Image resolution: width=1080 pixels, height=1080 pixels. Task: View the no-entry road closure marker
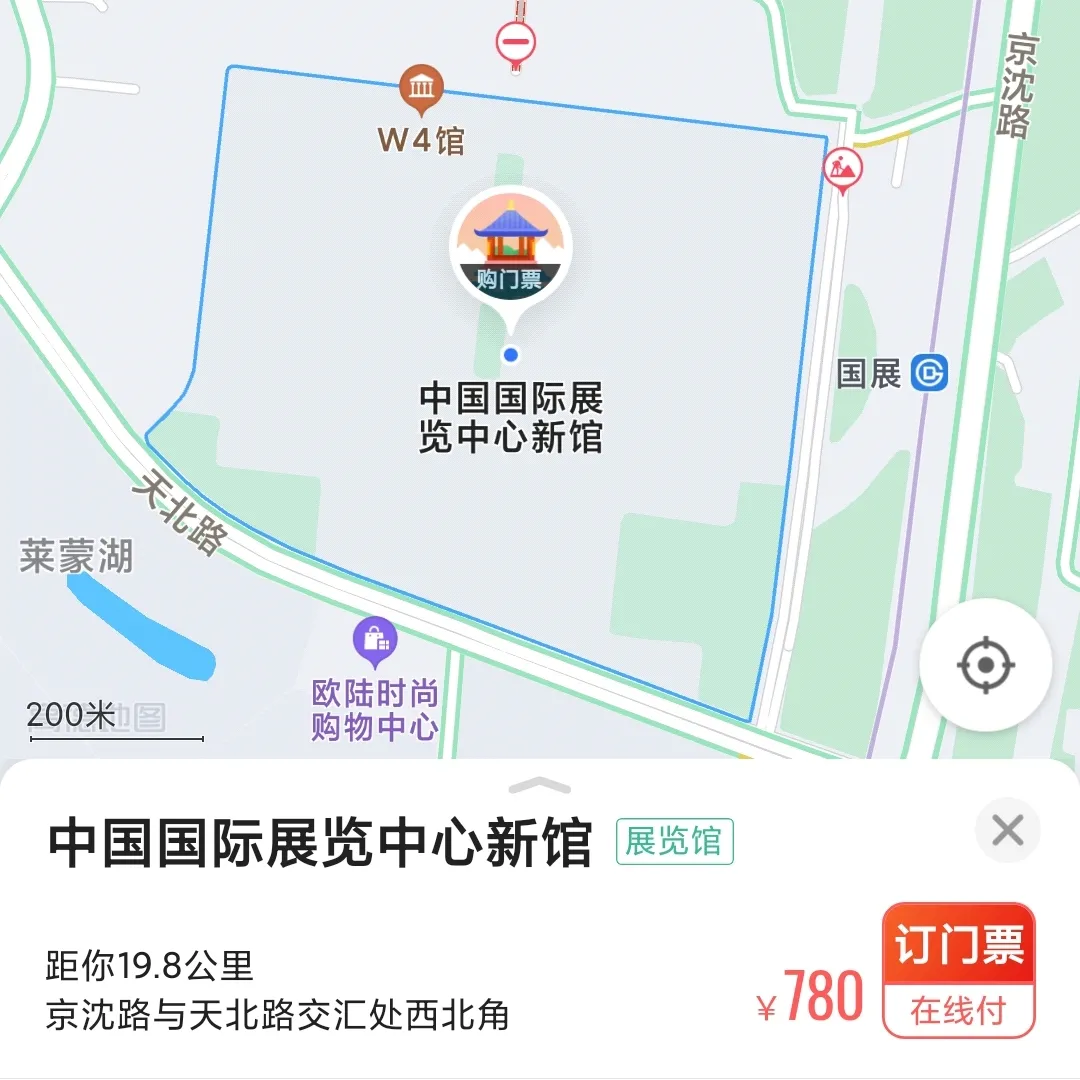pyautogui.click(x=516, y=43)
